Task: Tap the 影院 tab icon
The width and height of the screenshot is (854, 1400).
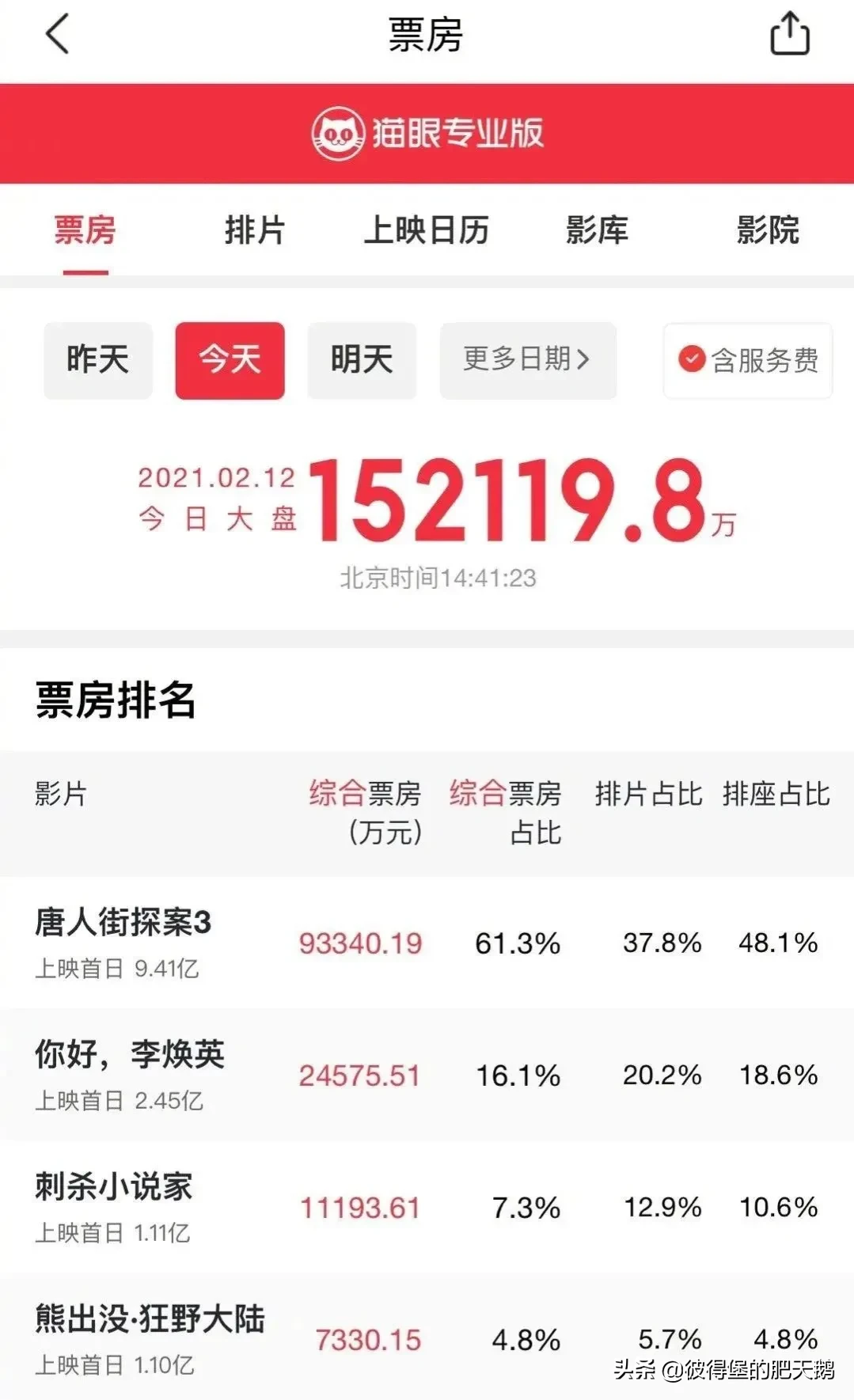Action: pyautogui.click(x=768, y=231)
